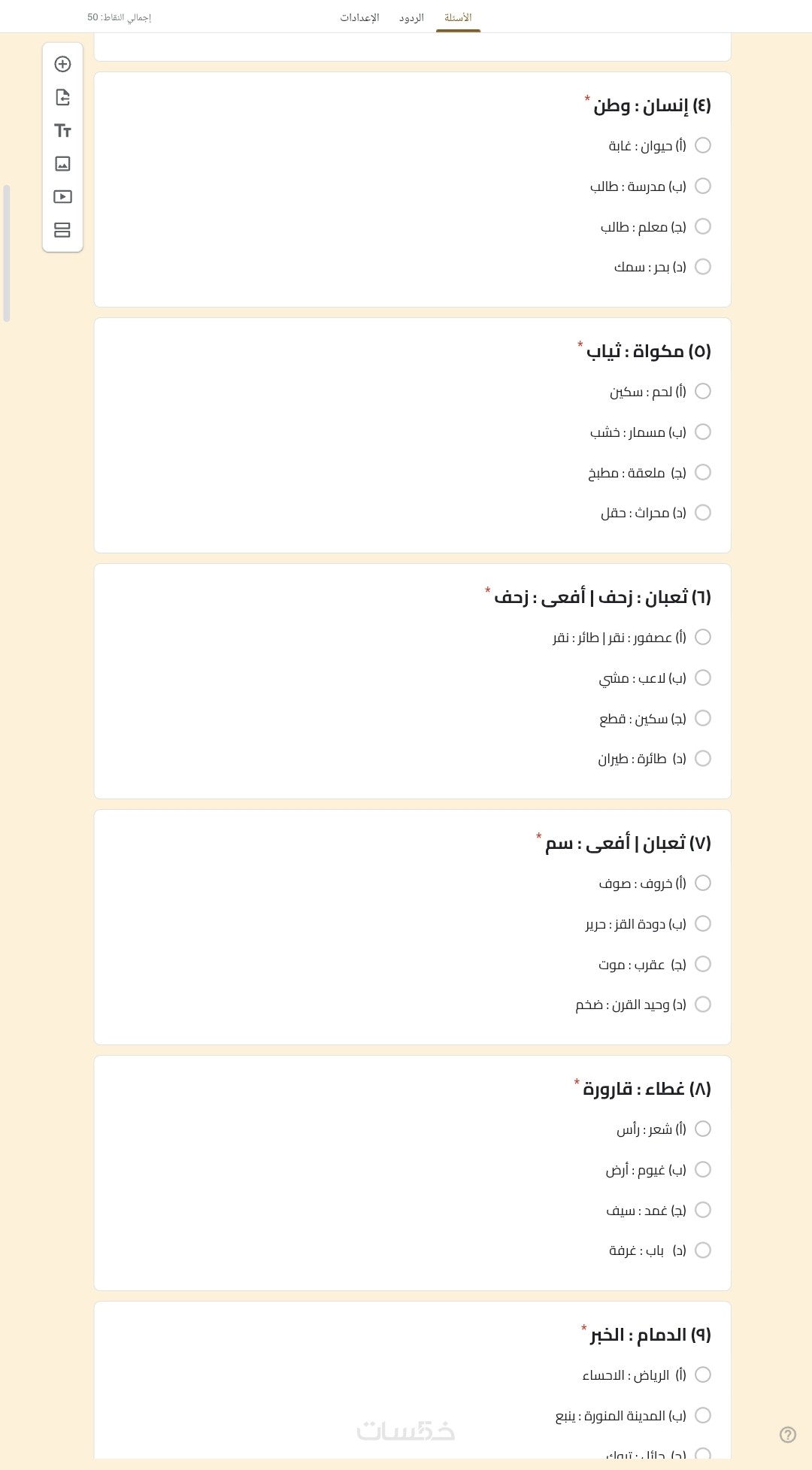Add title and description block

[x=62, y=131]
